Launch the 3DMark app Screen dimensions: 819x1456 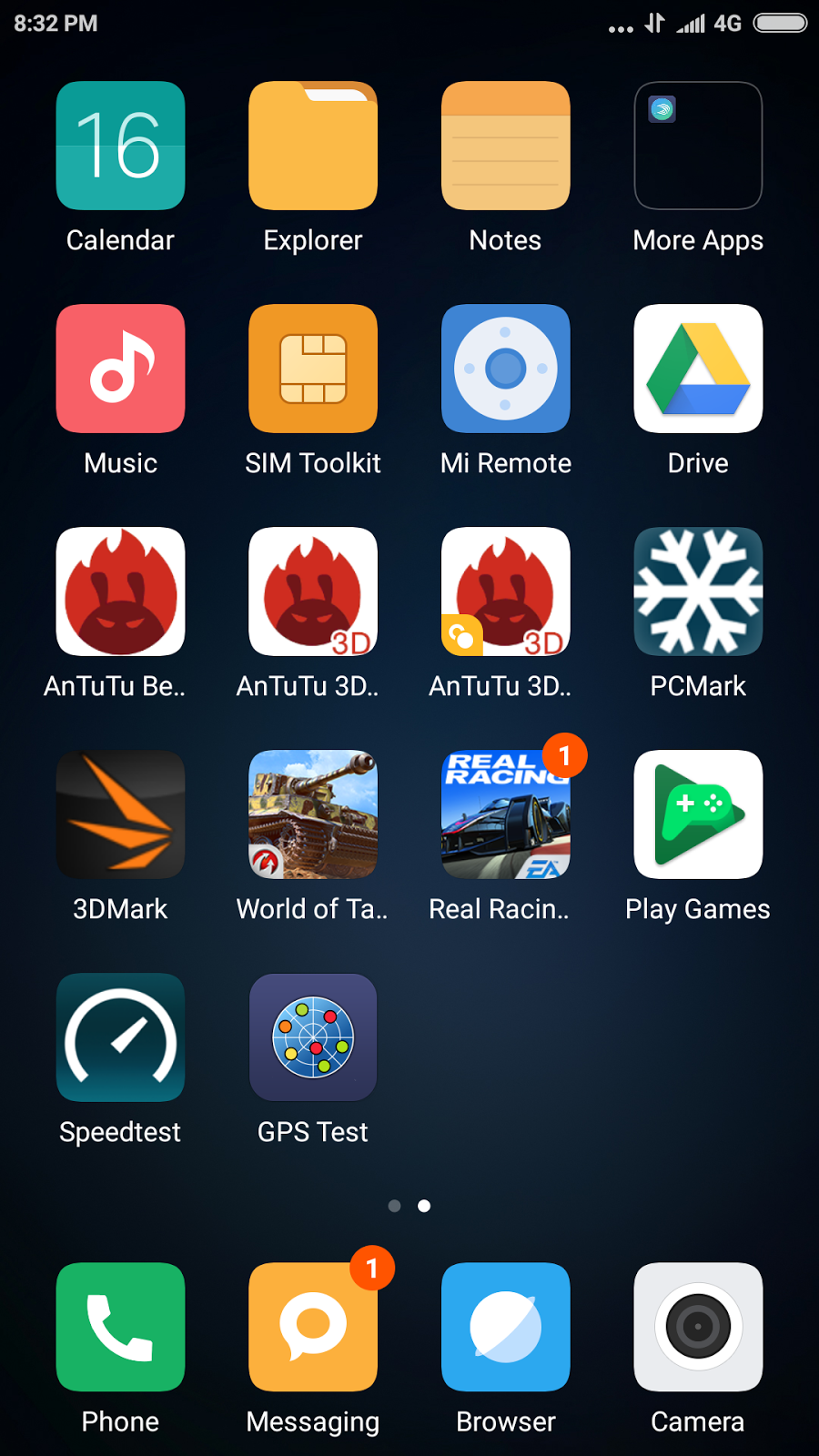[x=120, y=814]
